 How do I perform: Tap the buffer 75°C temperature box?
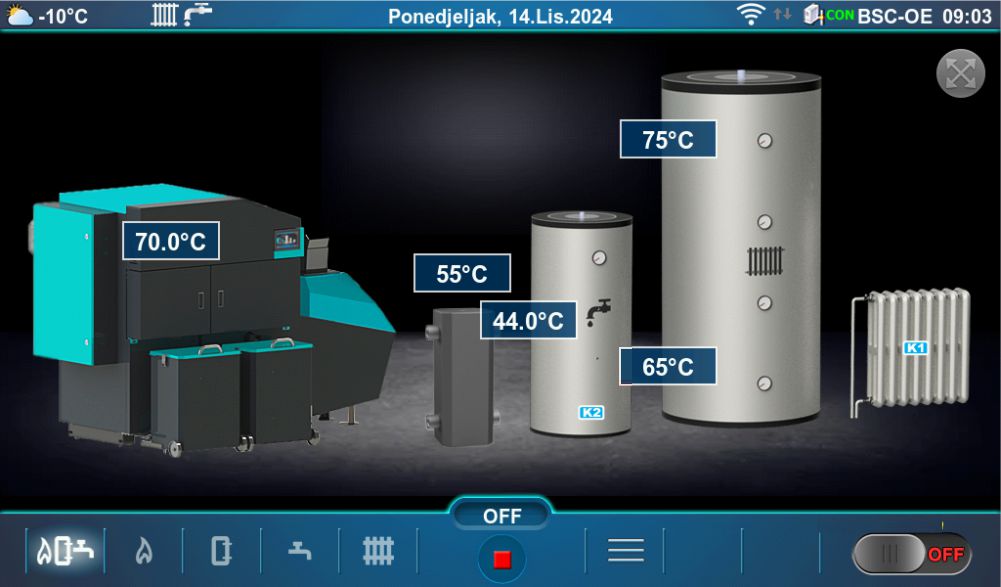click(668, 139)
